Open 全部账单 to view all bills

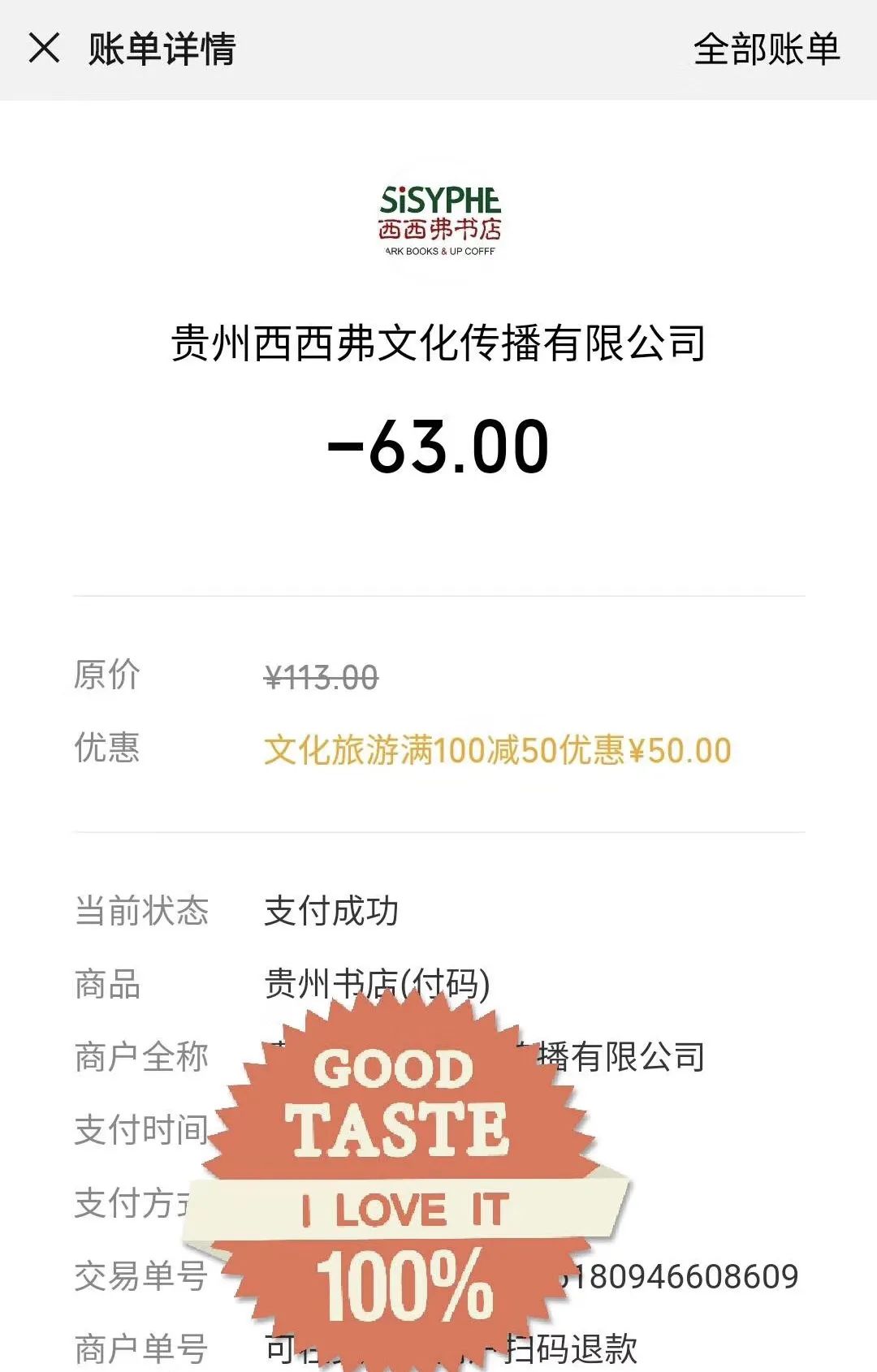point(766,50)
